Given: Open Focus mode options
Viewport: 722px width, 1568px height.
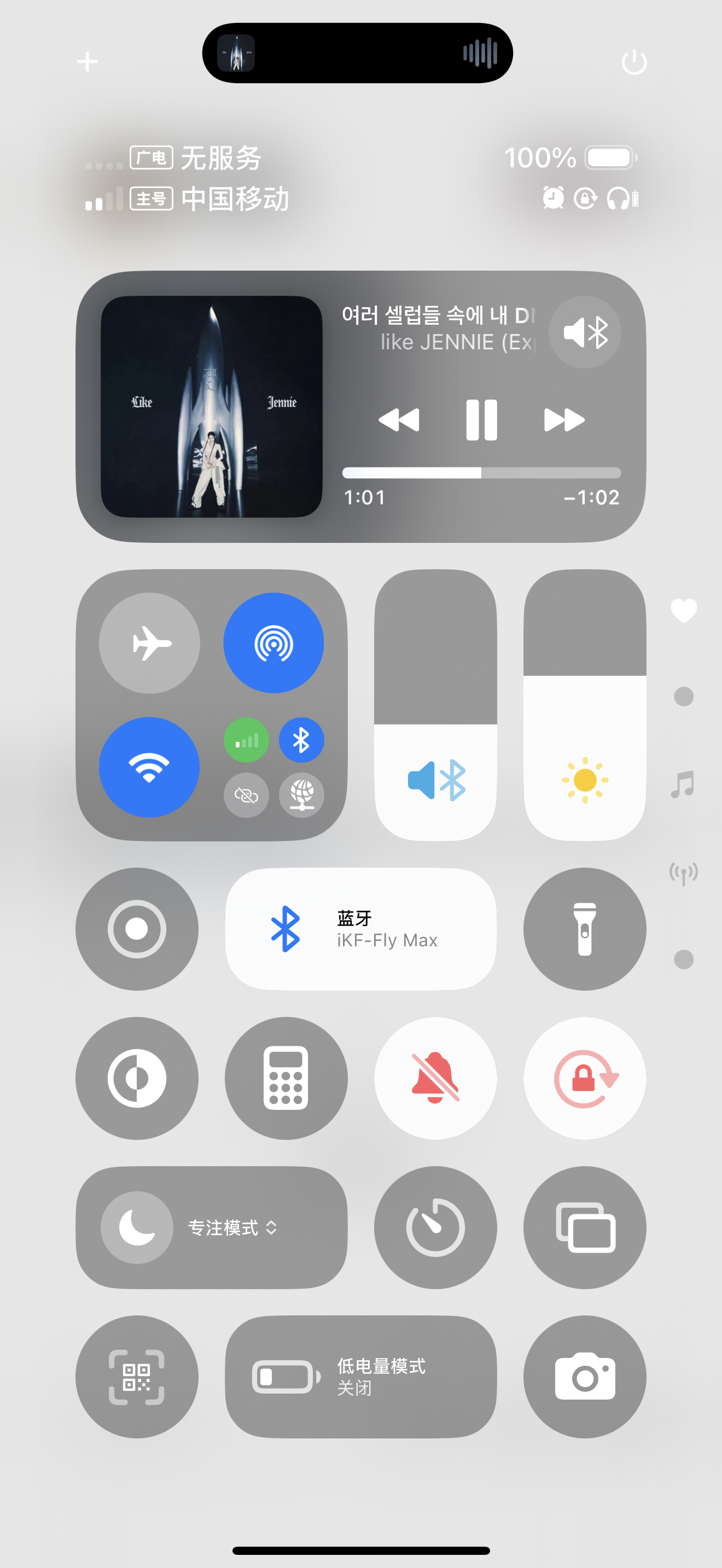Looking at the screenshot, I should click(211, 1227).
